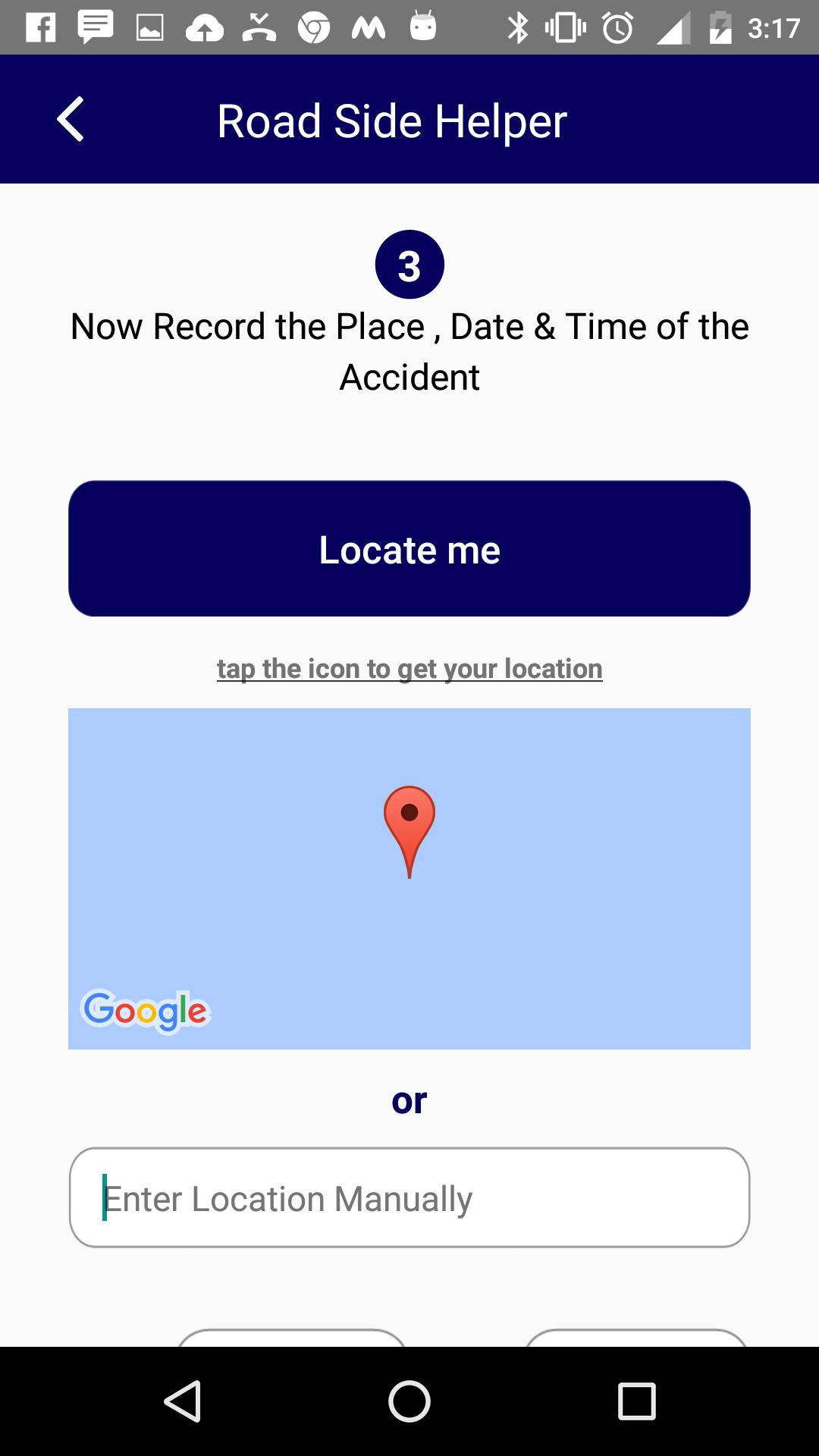819x1456 pixels.
Task: Open the 'tap the icon to get your location' link
Action: (409, 669)
